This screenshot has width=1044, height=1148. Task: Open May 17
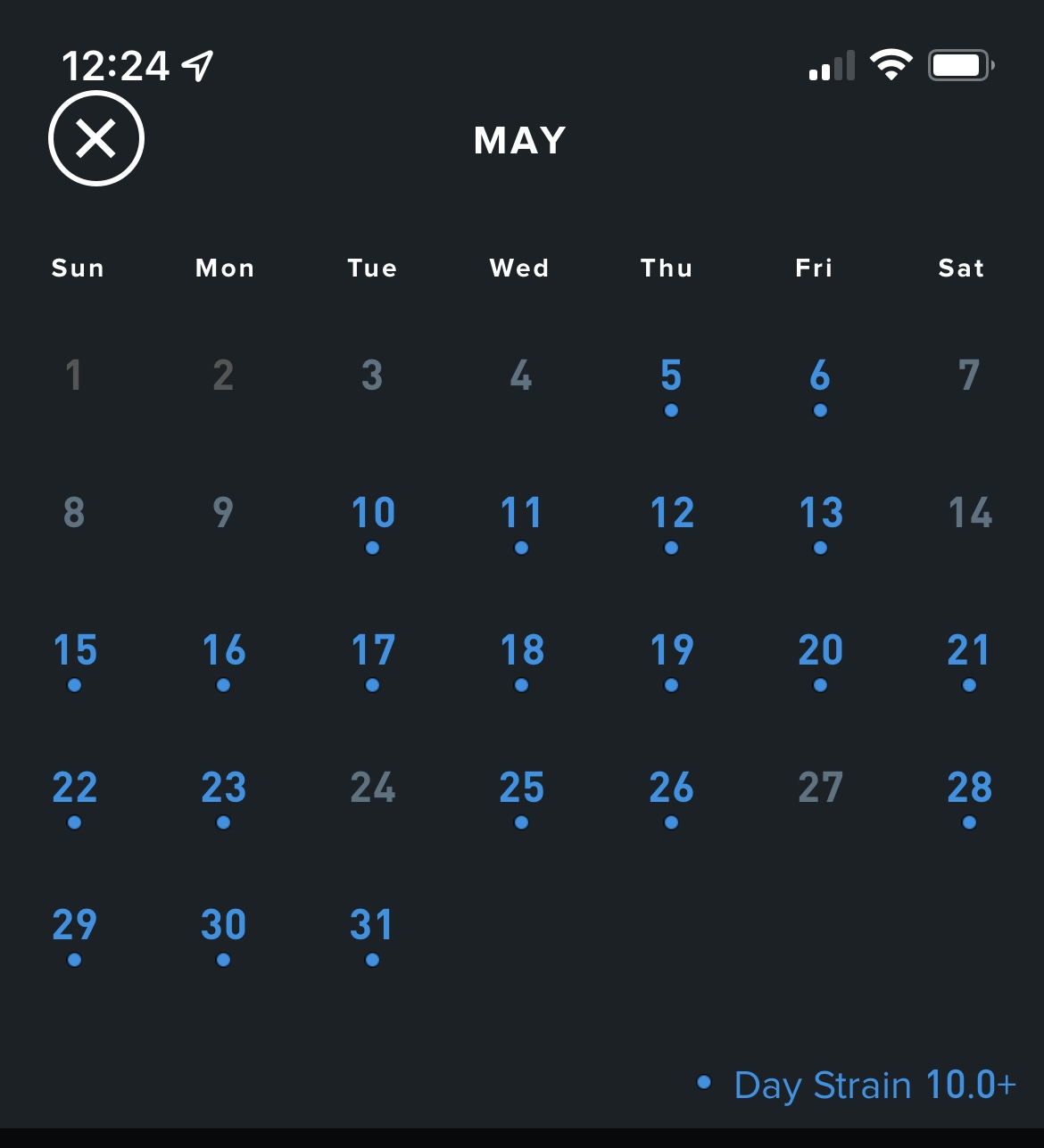click(x=373, y=652)
